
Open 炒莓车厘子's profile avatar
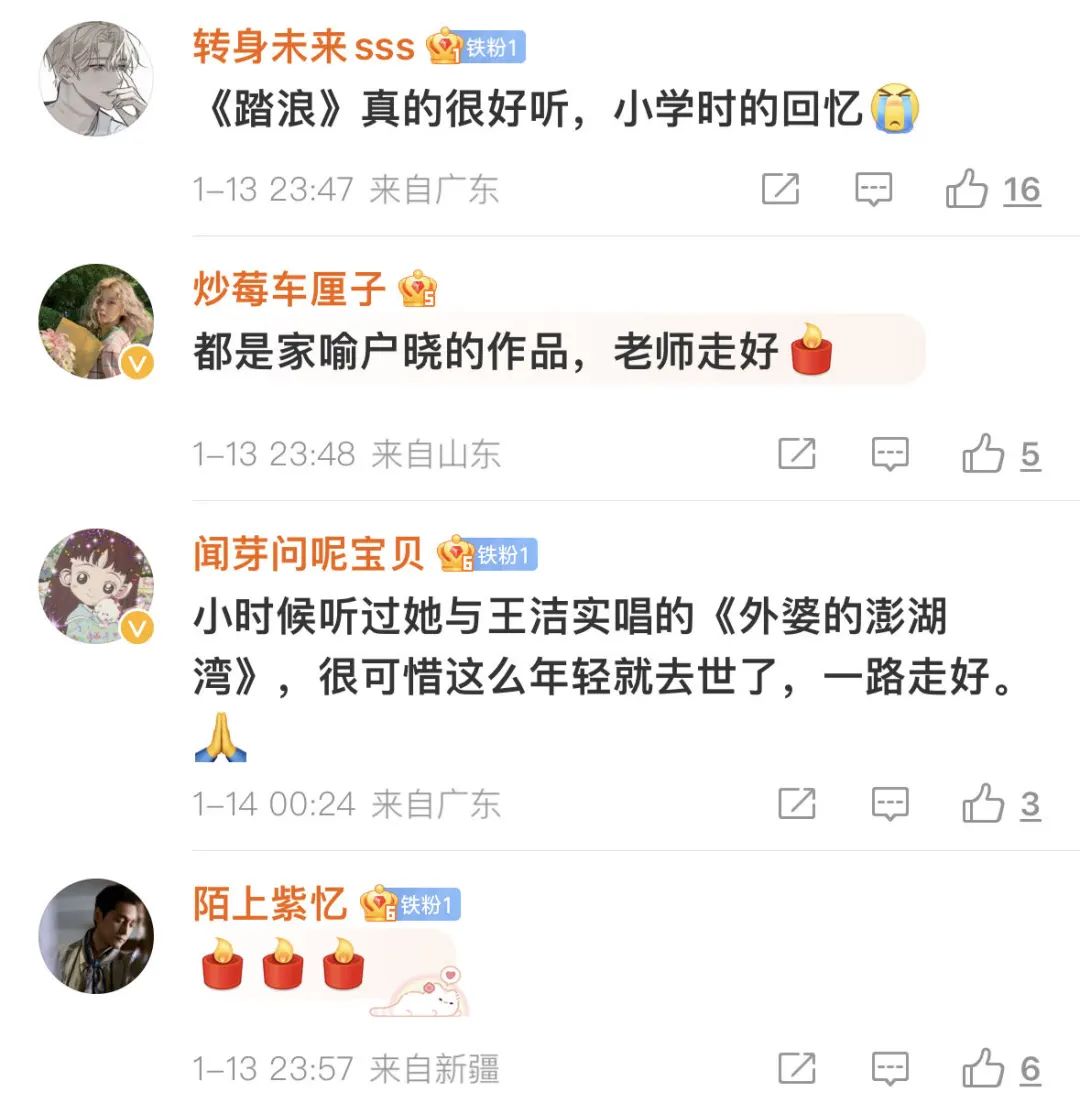[x=96, y=322]
